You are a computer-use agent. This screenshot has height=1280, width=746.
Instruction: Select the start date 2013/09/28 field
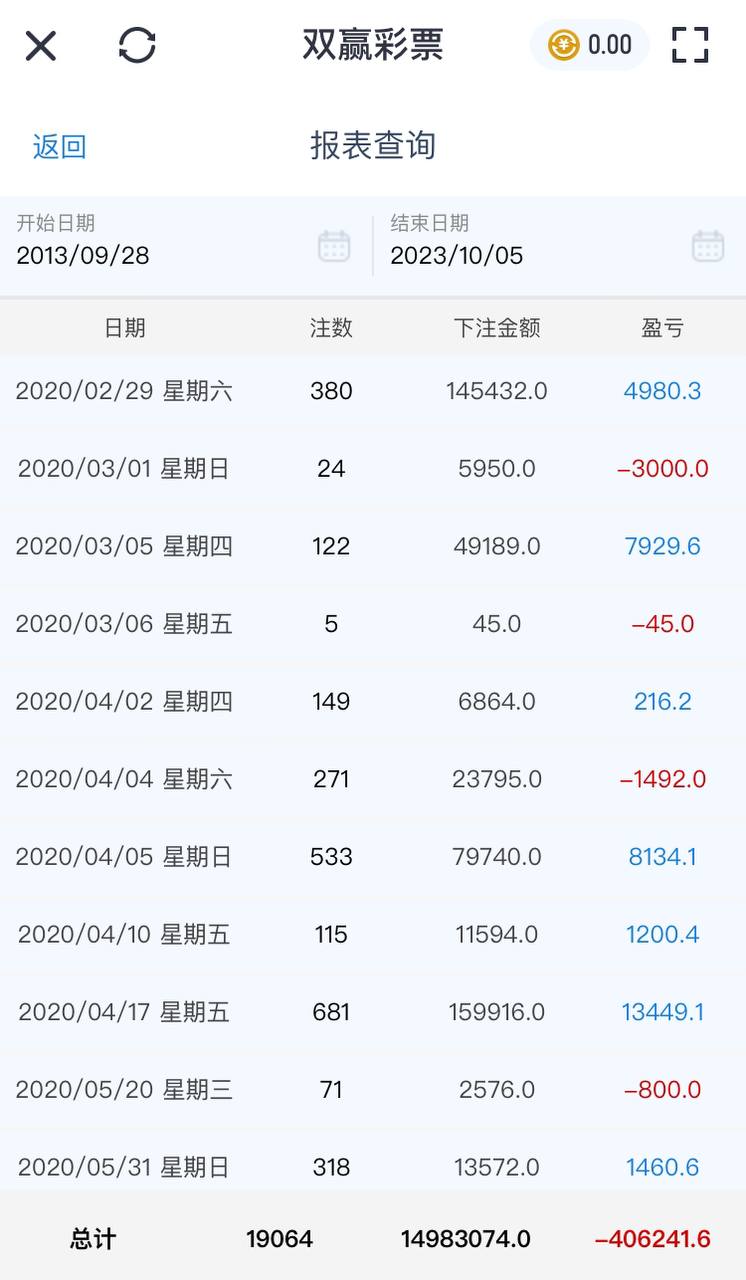pos(83,255)
